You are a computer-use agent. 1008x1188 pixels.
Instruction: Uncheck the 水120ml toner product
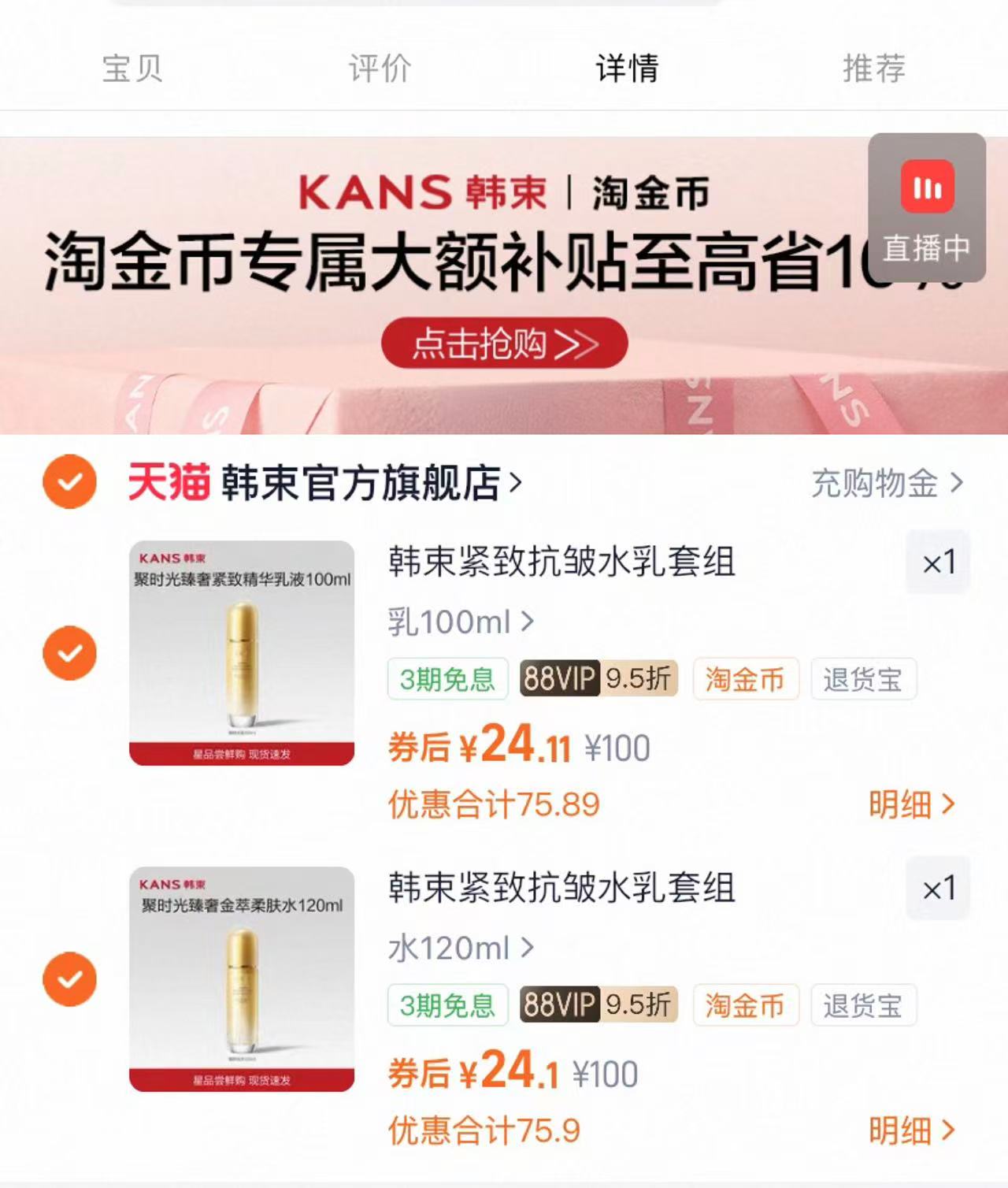(69, 980)
